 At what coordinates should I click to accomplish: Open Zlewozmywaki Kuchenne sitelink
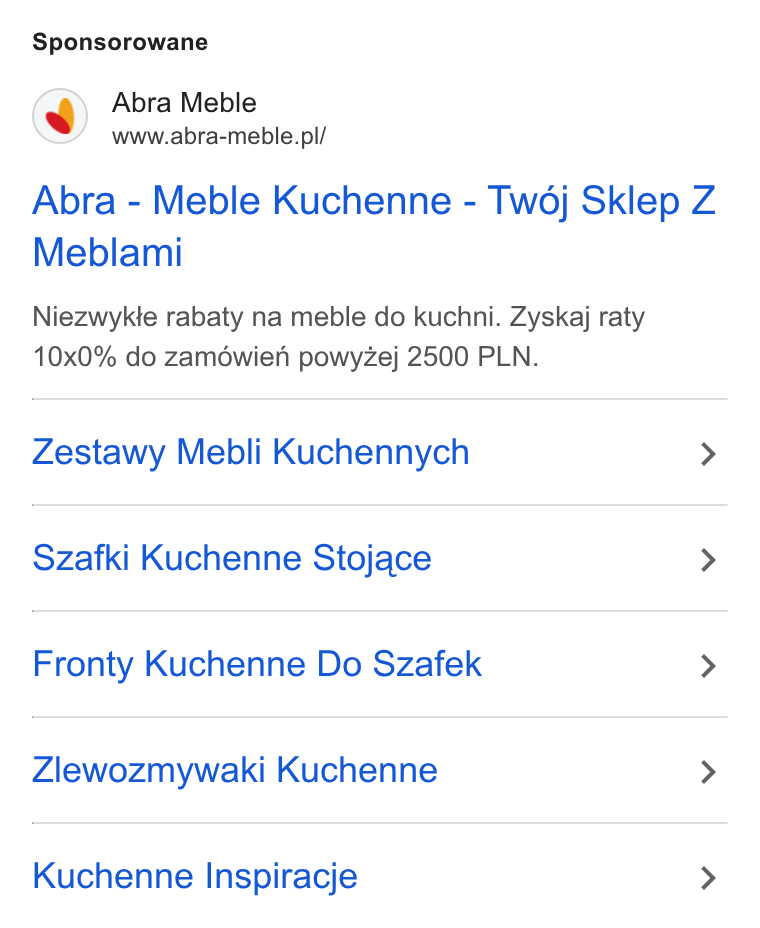tap(379, 771)
